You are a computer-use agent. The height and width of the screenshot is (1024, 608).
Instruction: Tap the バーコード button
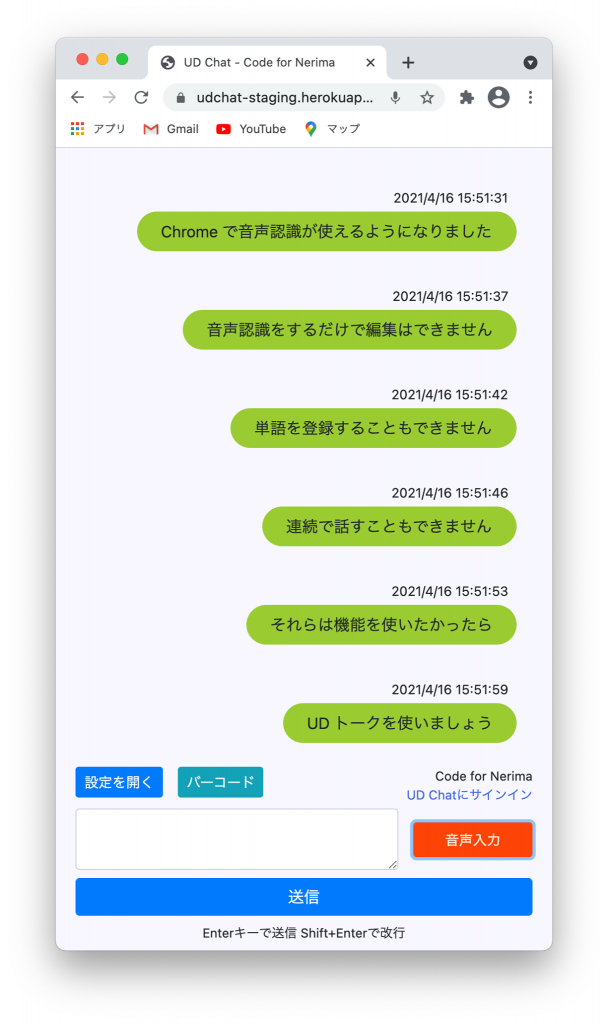220,782
